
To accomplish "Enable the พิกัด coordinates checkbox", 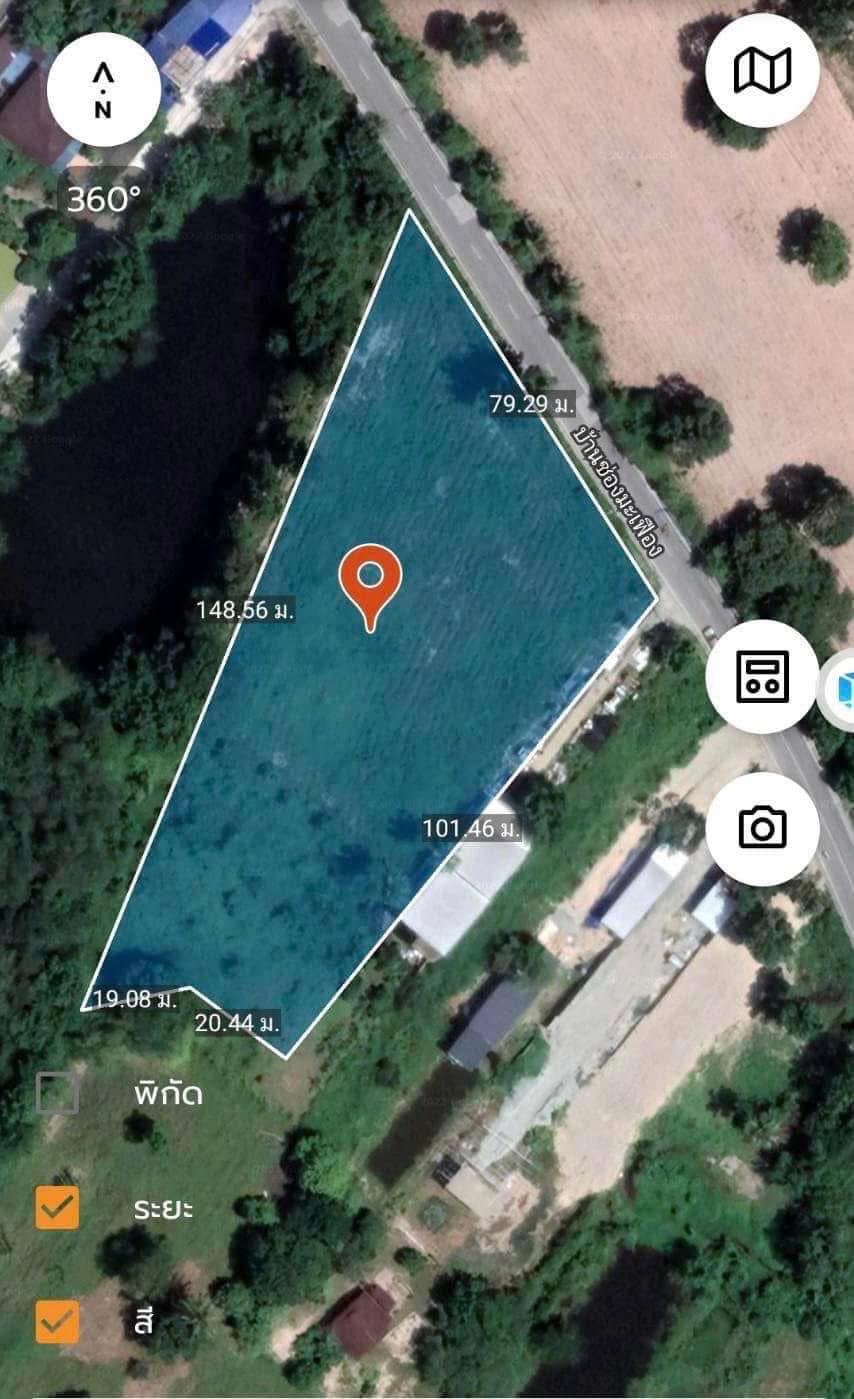I will (x=57, y=1093).
